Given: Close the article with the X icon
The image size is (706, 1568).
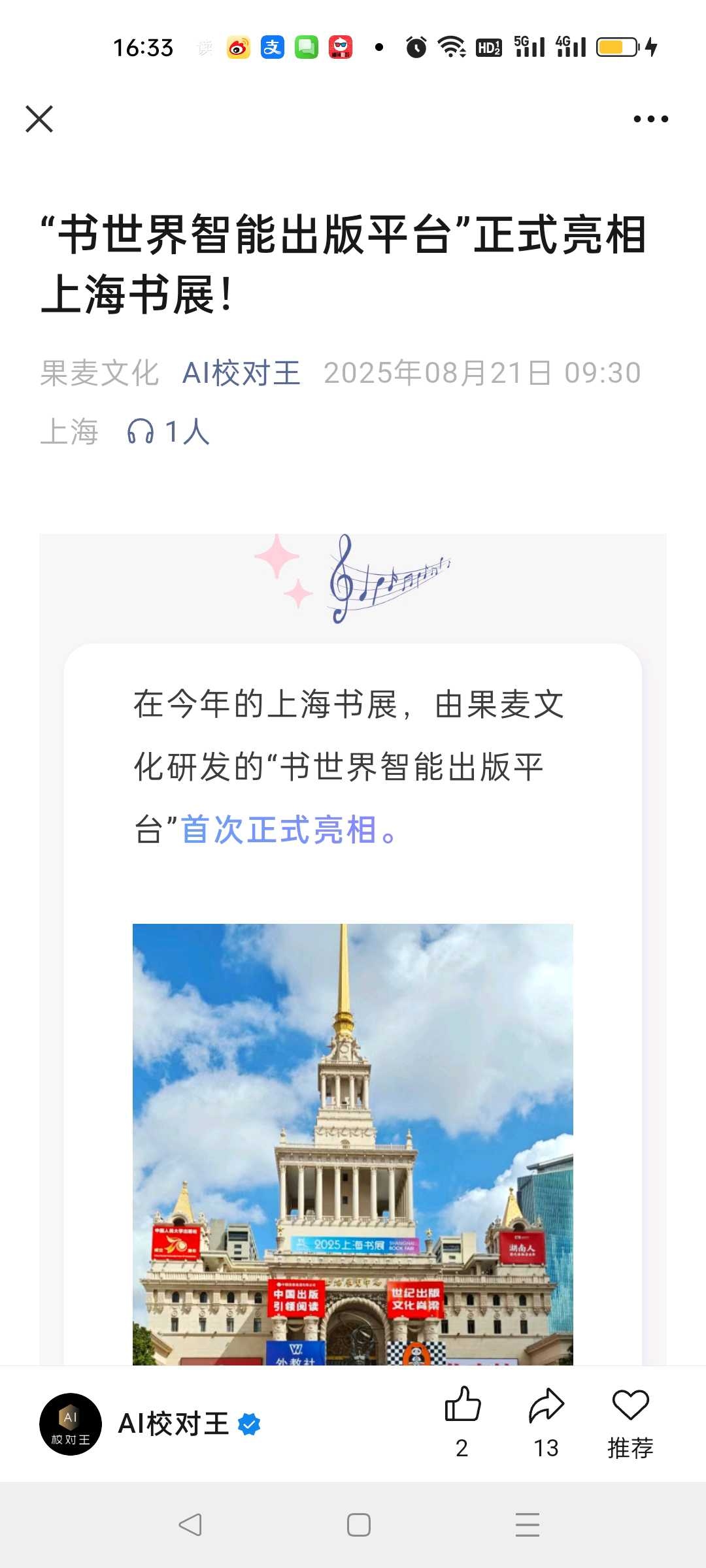Looking at the screenshot, I should tap(39, 119).
